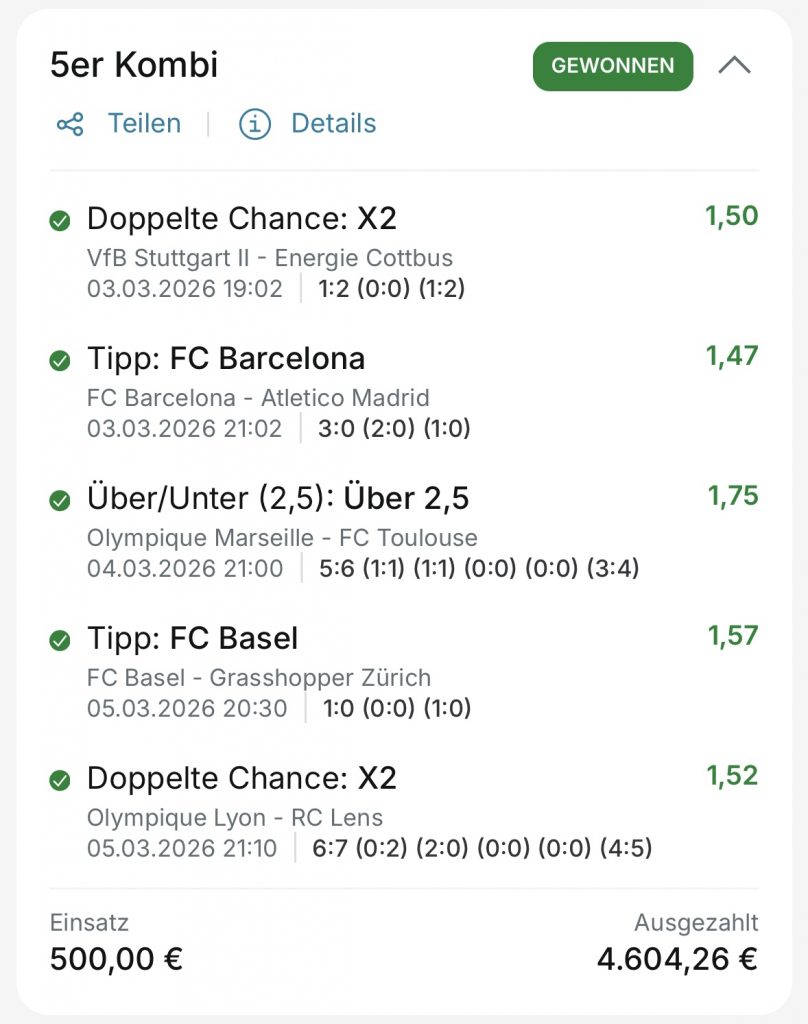Open the Details view of this bet
The width and height of the screenshot is (808, 1024).
coord(332,123)
